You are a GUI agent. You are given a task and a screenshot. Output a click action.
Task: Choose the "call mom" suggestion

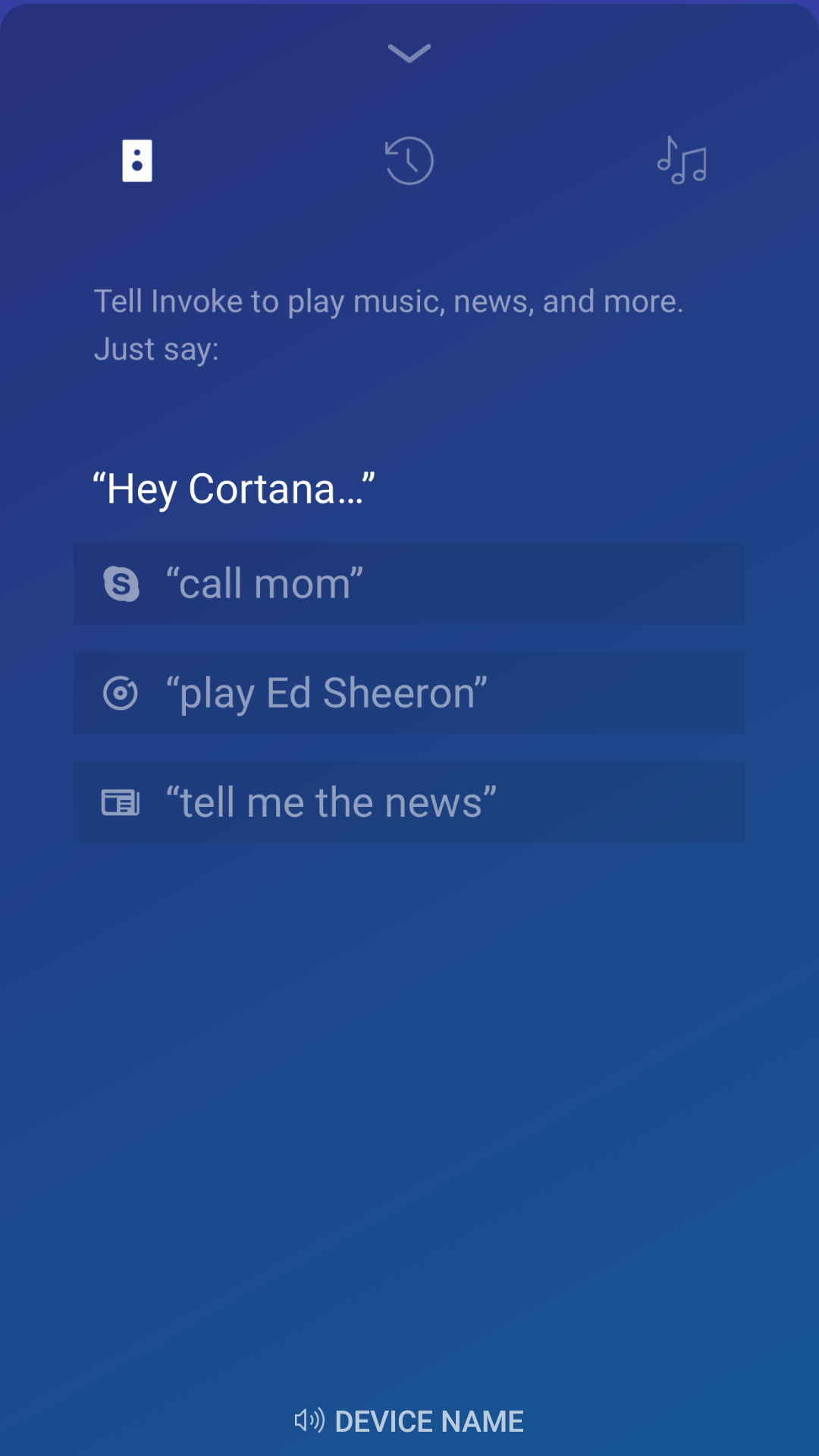[409, 583]
